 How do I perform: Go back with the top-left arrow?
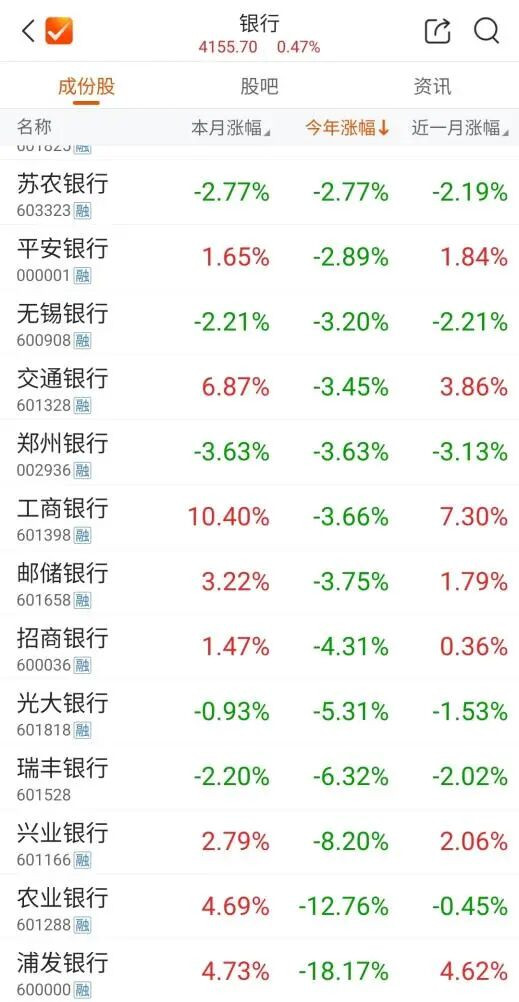coord(28,30)
